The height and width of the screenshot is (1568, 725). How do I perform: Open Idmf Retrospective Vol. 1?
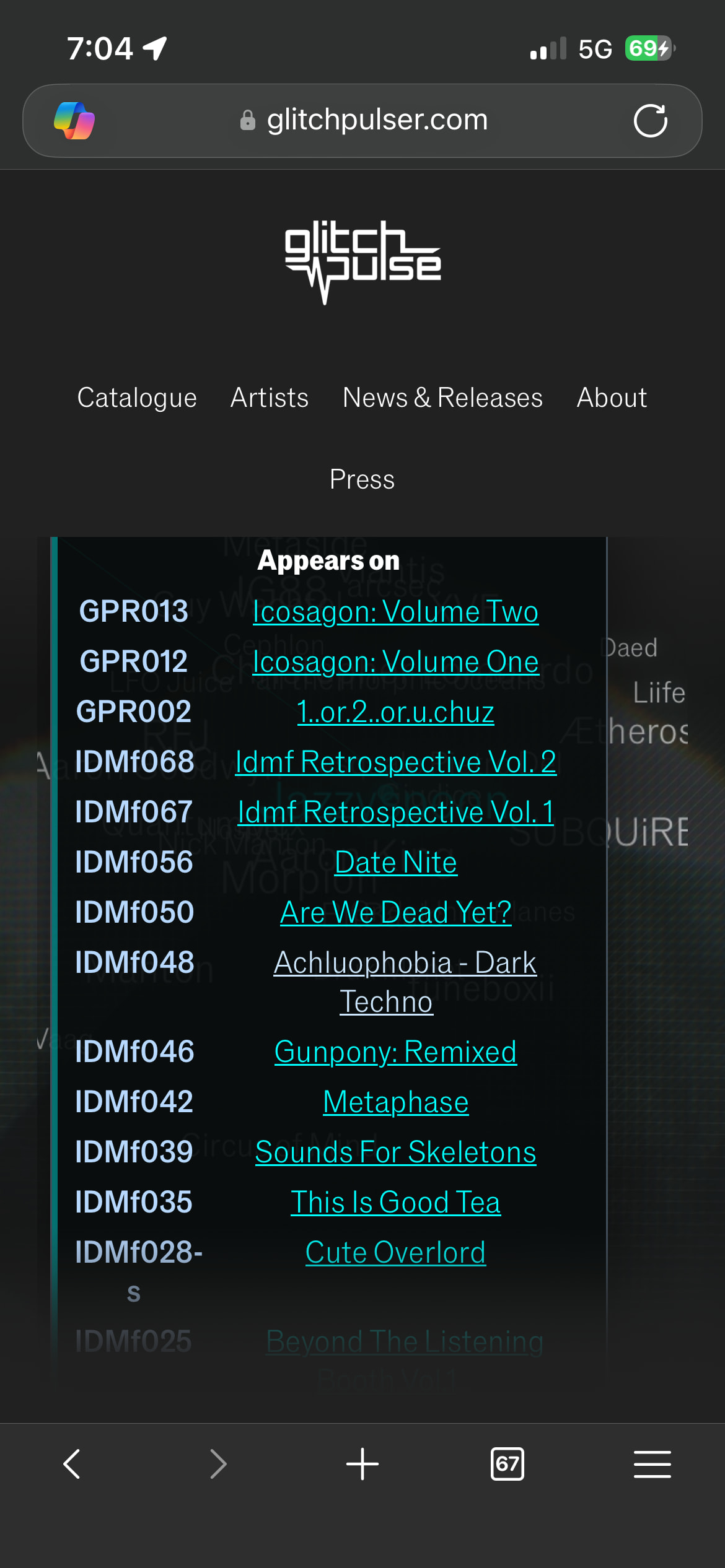396,812
